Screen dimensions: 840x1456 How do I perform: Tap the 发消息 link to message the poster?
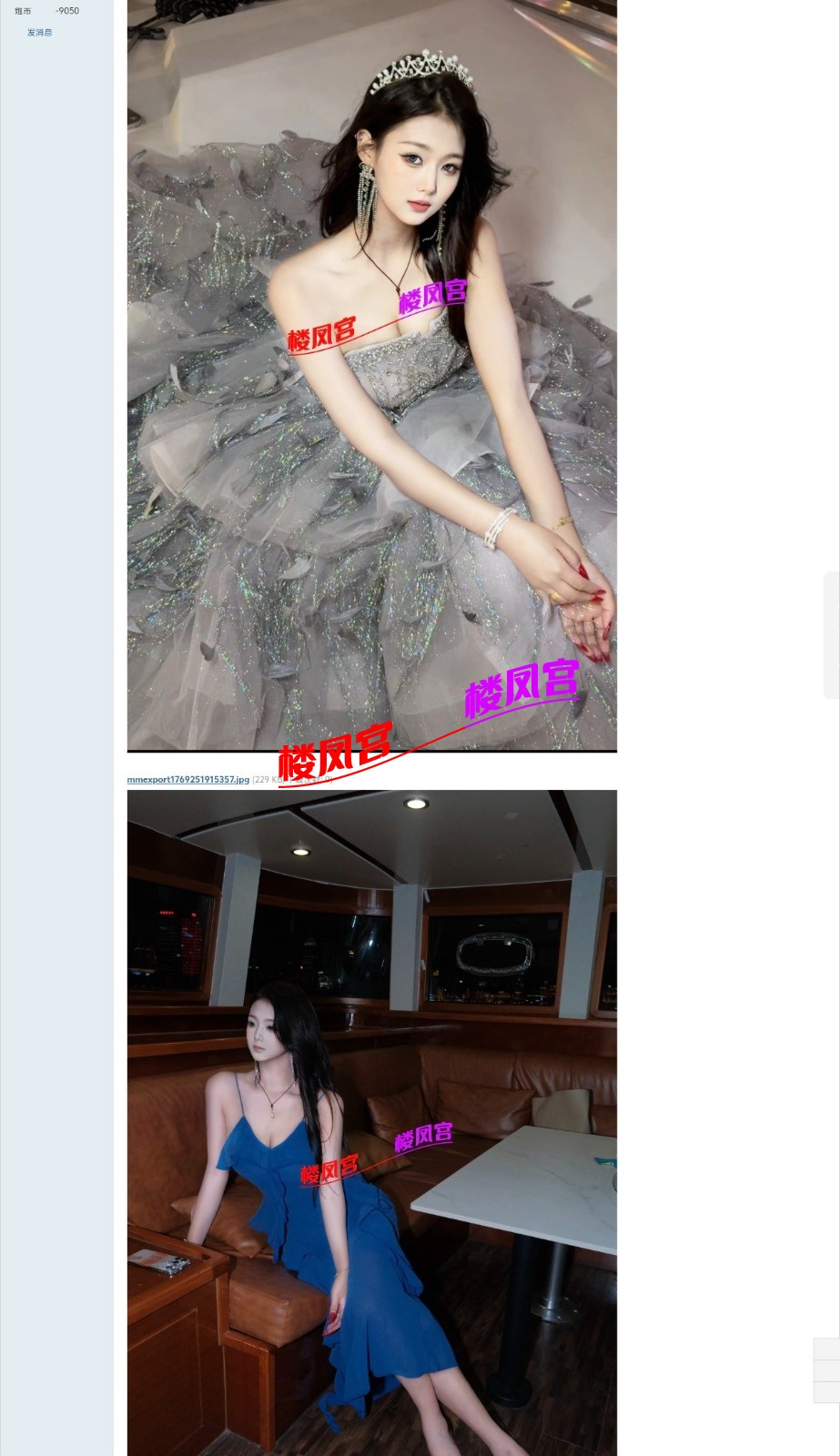[x=39, y=33]
